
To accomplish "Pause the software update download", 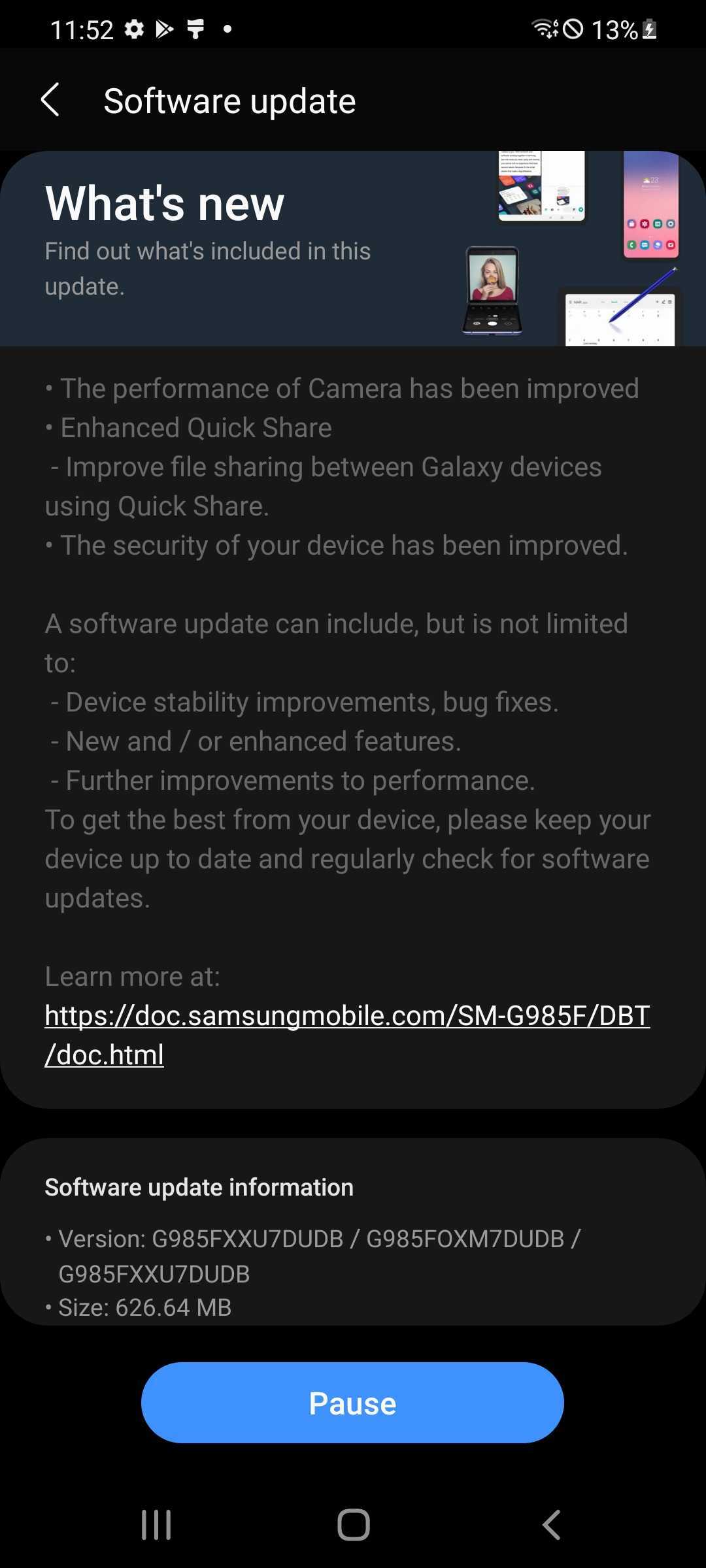I will click(x=352, y=1403).
